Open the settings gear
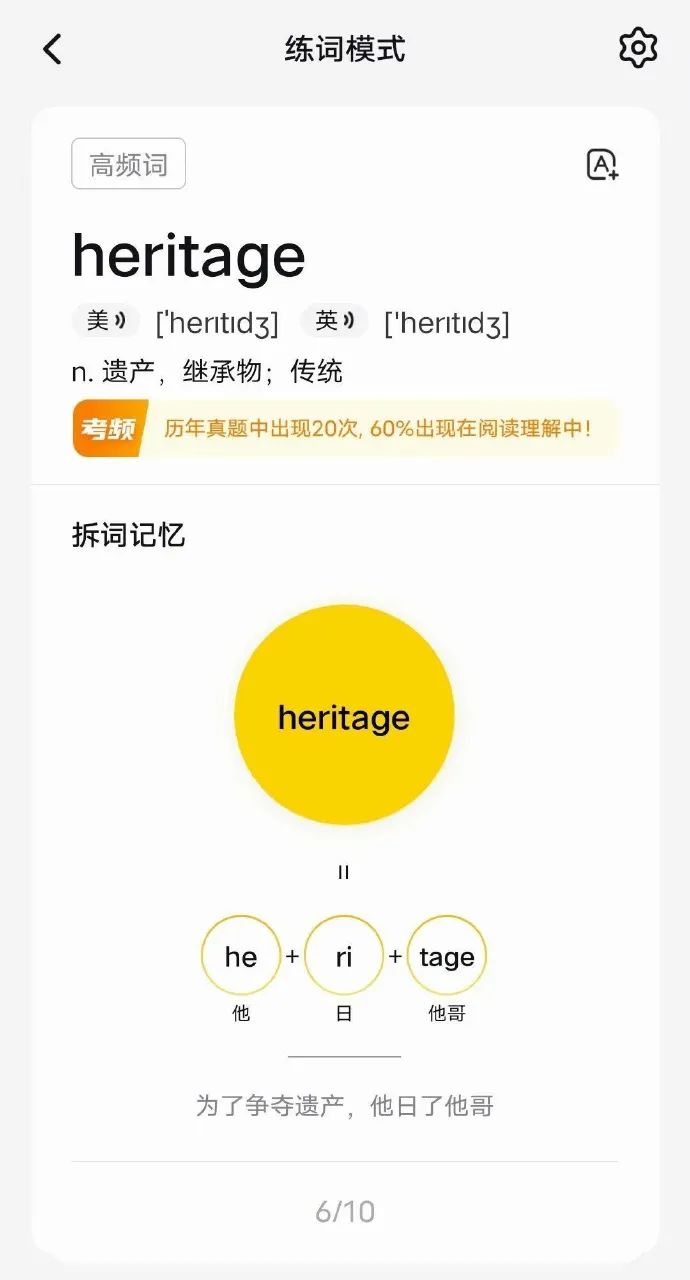Screen dimensions: 690x1280 tap(637, 48)
